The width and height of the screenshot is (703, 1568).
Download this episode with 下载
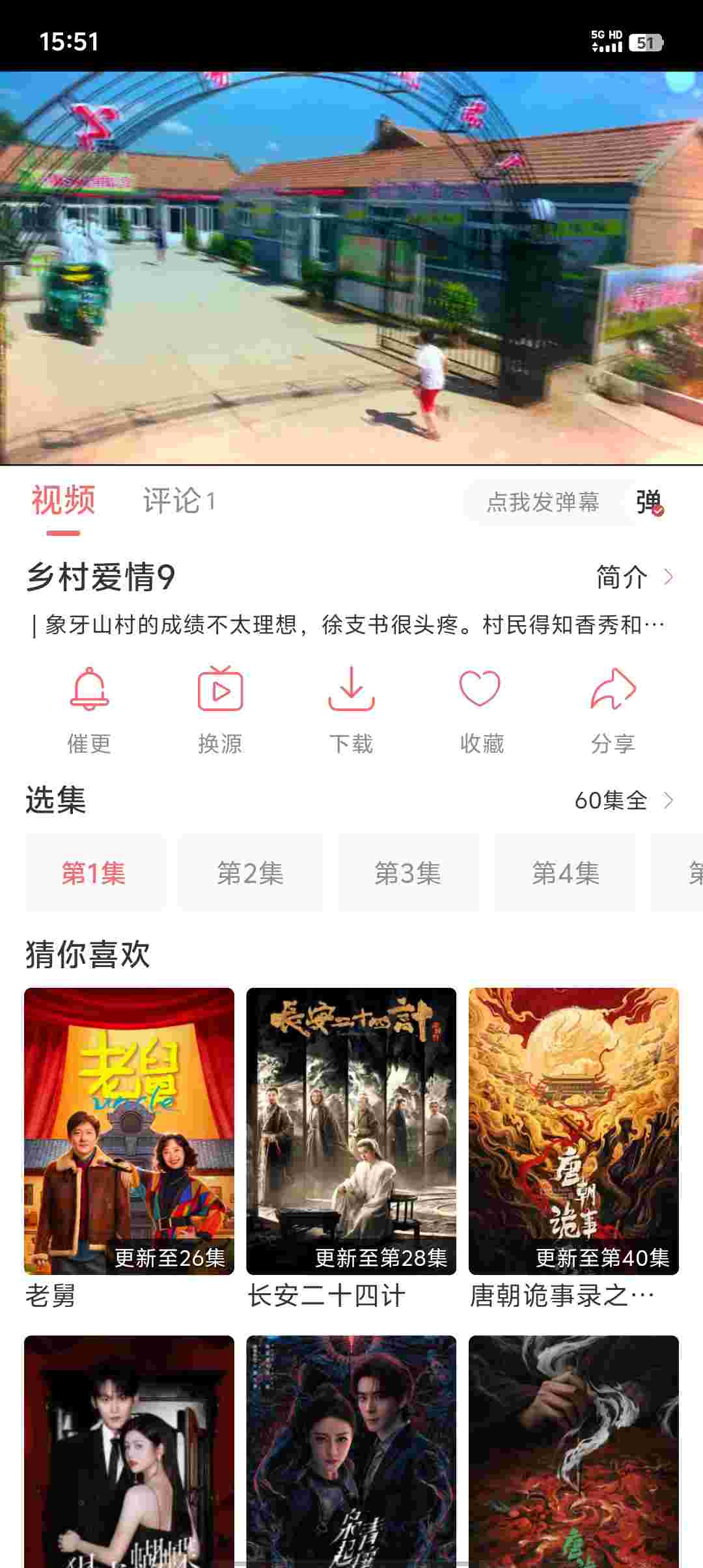(x=351, y=709)
